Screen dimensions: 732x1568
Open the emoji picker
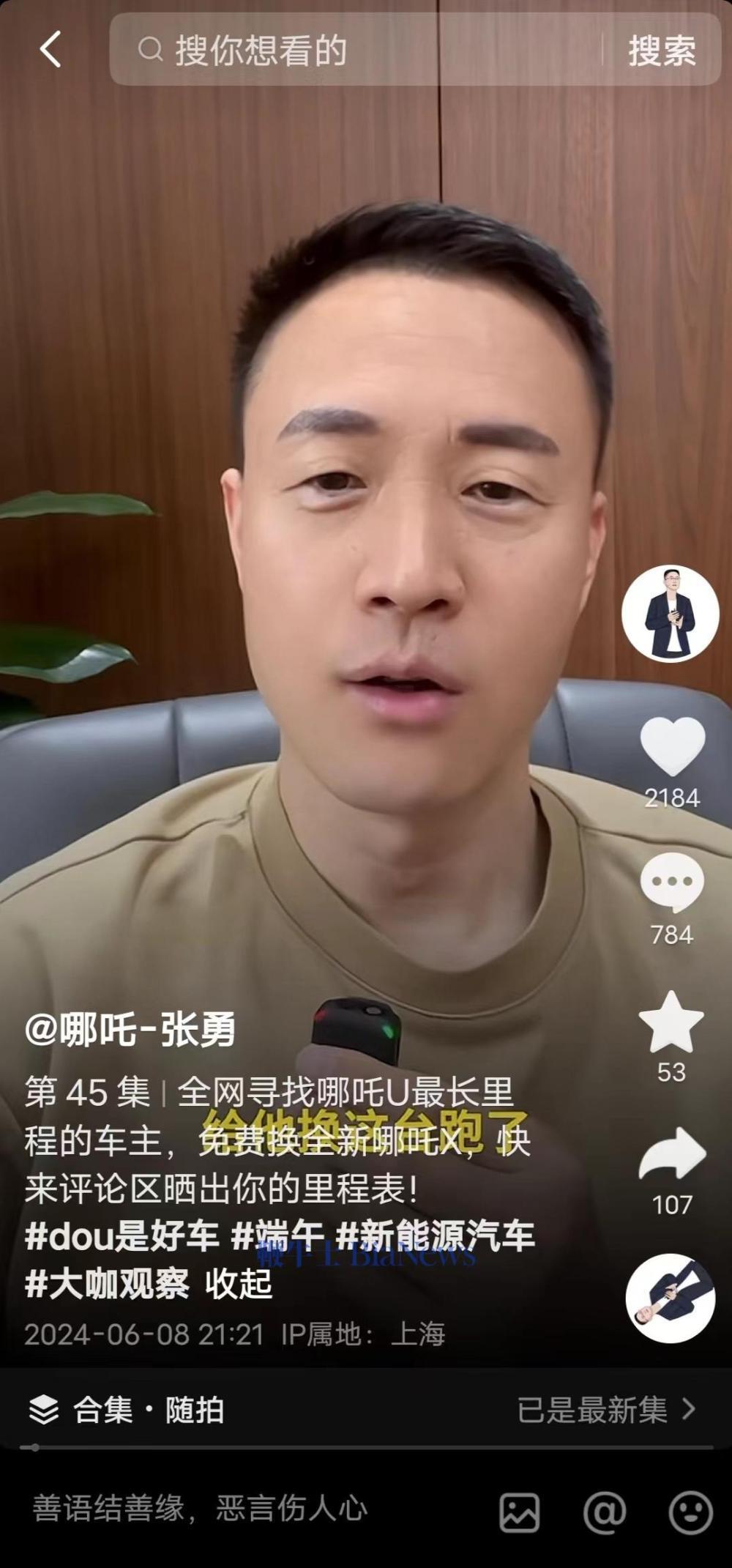tap(690, 1512)
